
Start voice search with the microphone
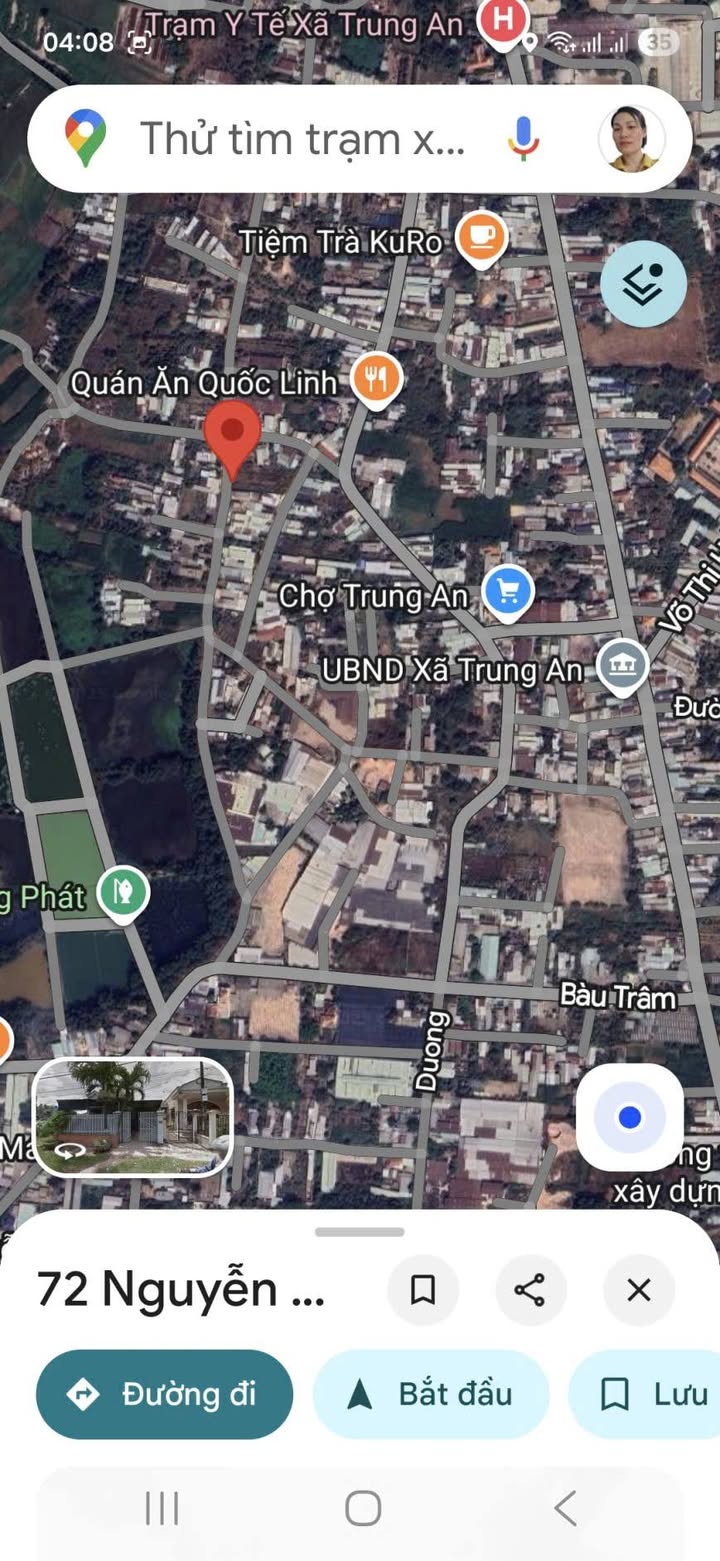pyautogui.click(x=522, y=139)
